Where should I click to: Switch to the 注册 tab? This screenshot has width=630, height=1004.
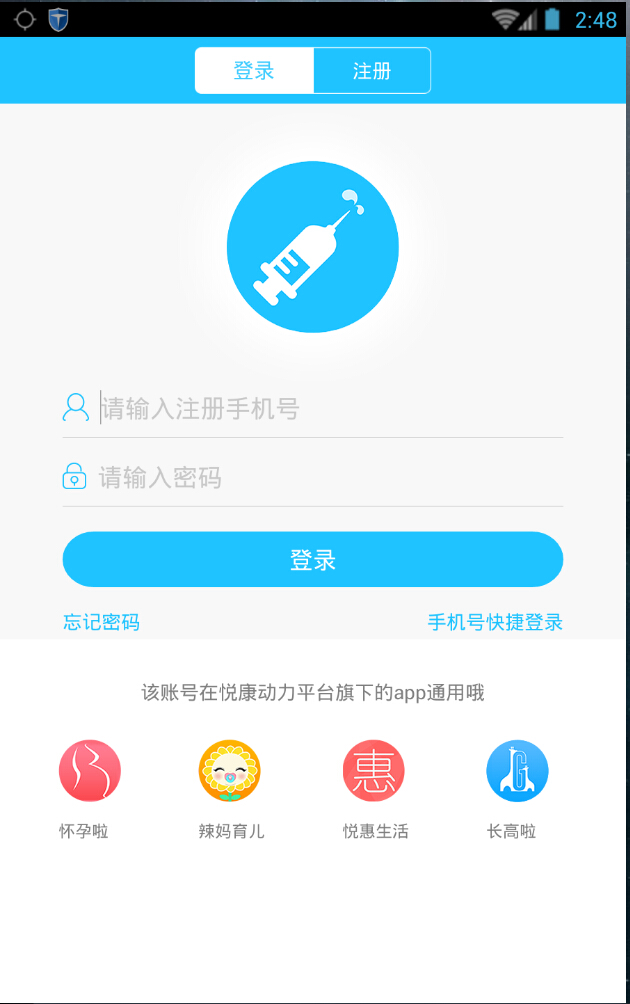click(x=372, y=71)
